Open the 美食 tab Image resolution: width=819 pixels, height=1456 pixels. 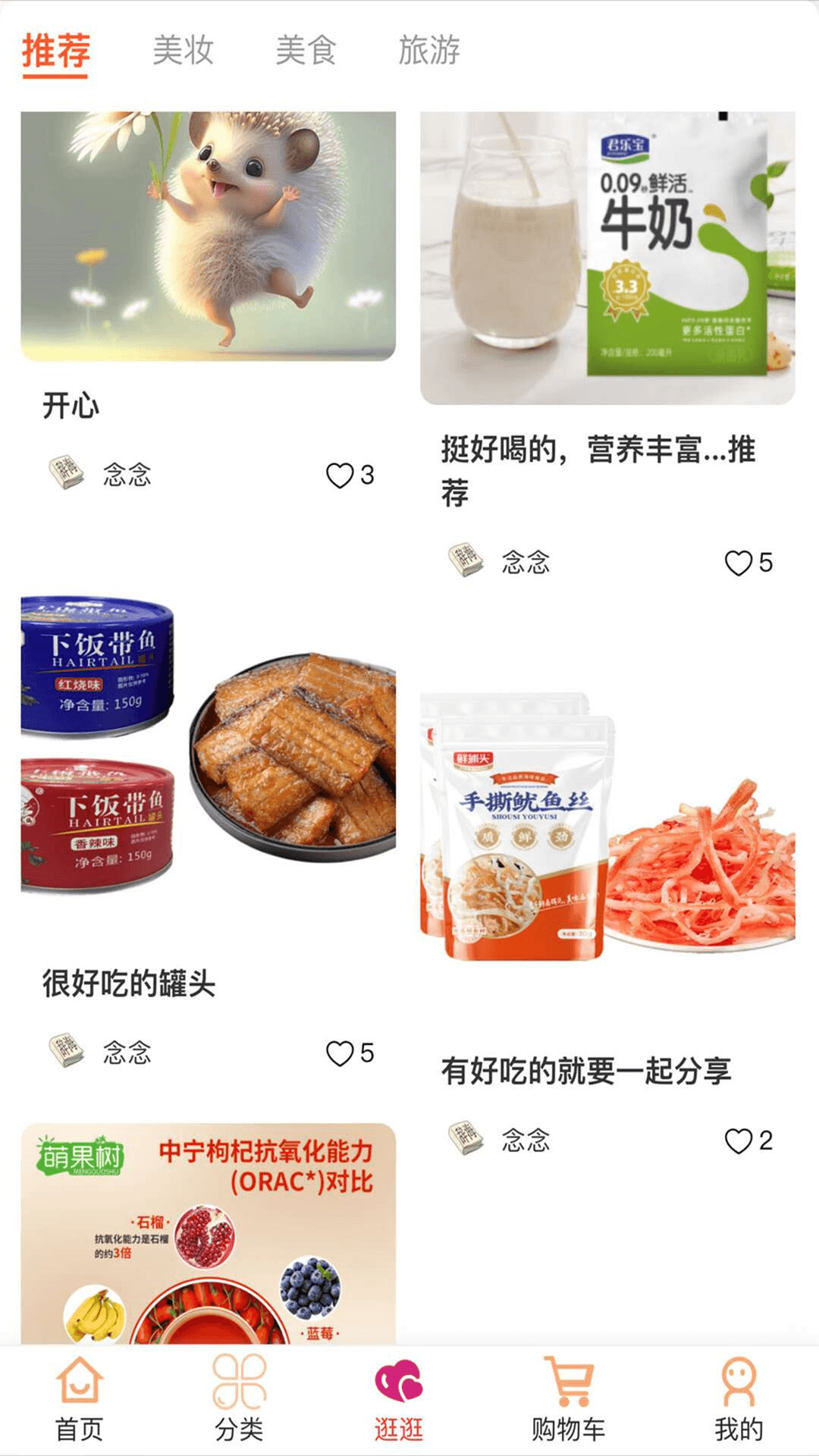pos(307,50)
